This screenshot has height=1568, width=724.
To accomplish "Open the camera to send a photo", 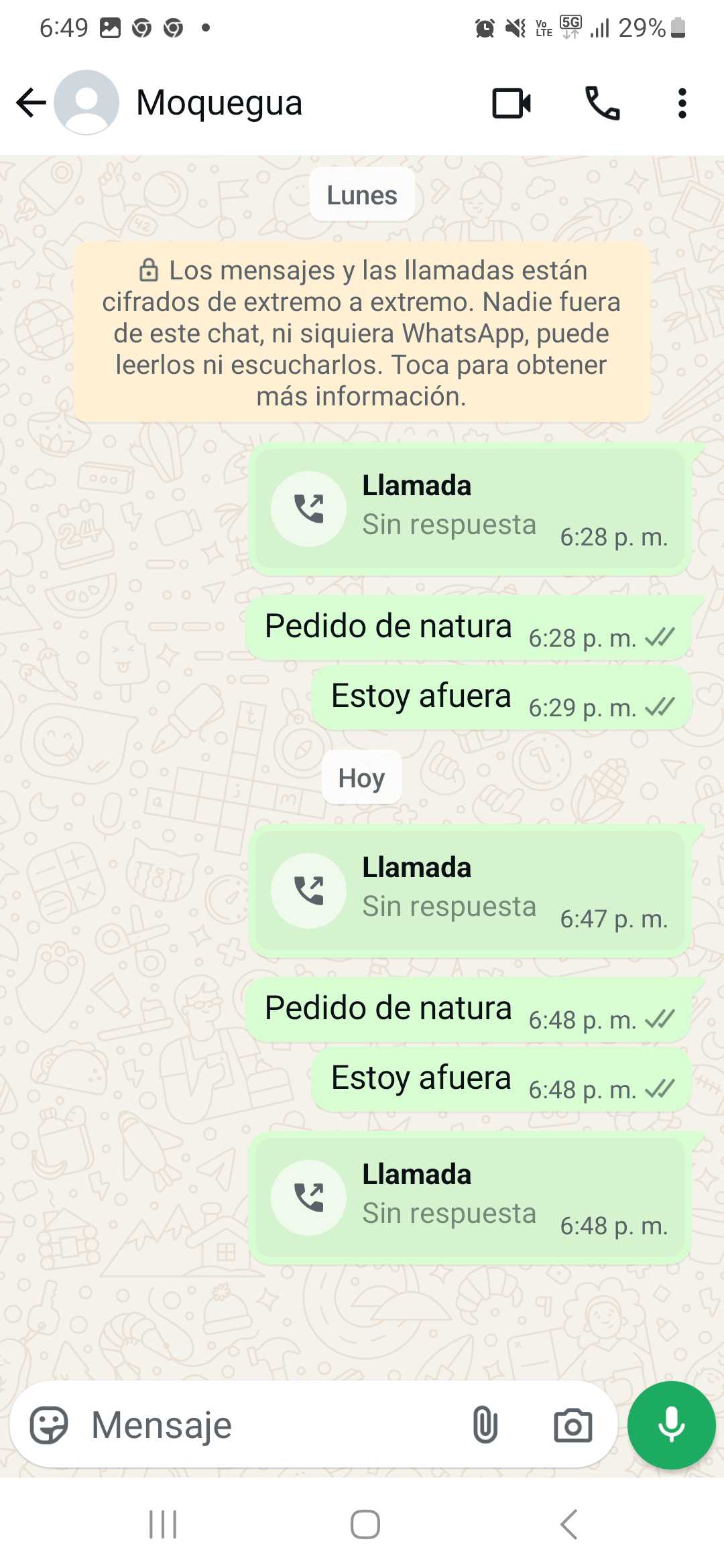I will tap(572, 1425).
